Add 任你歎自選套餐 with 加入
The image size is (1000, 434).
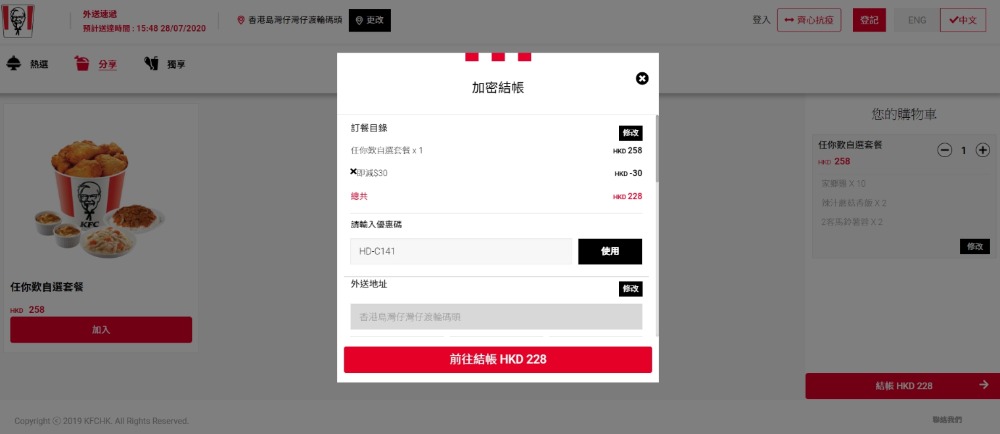coord(101,329)
